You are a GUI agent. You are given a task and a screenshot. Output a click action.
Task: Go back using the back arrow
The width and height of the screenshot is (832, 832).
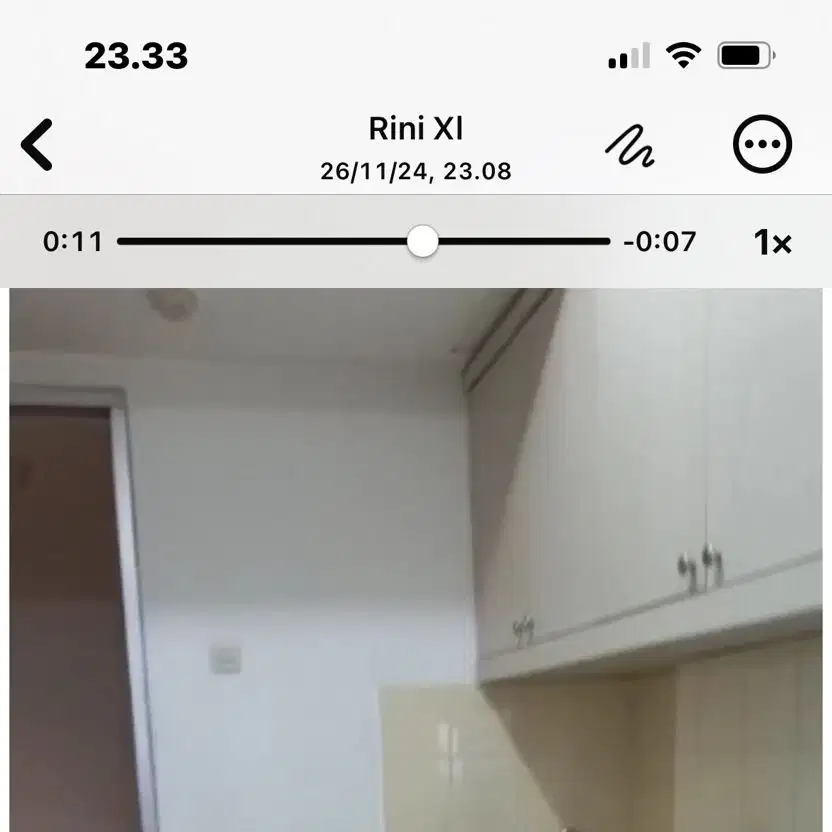pos(37,145)
